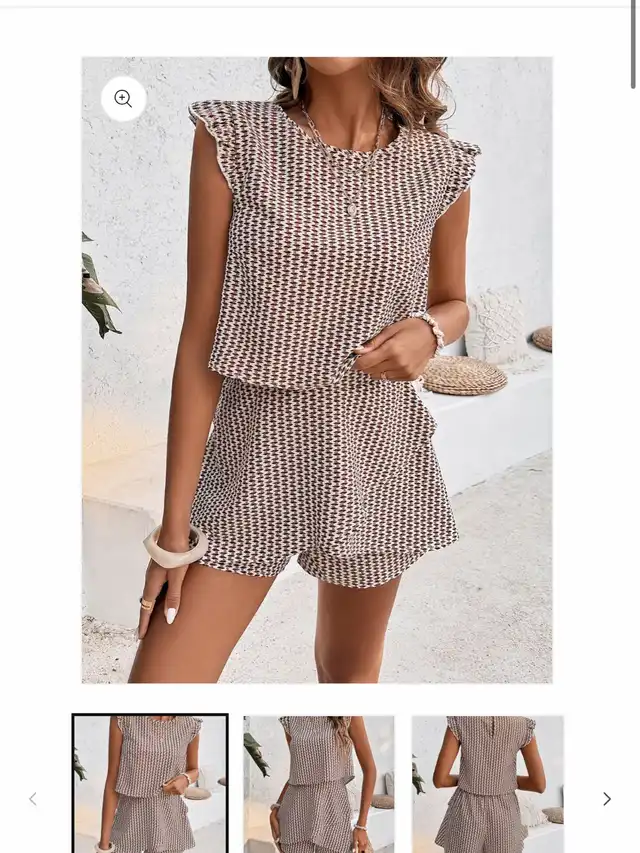Show next thumbnails with the right arrow
This screenshot has height=853, width=640.
pyautogui.click(x=606, y=798)
